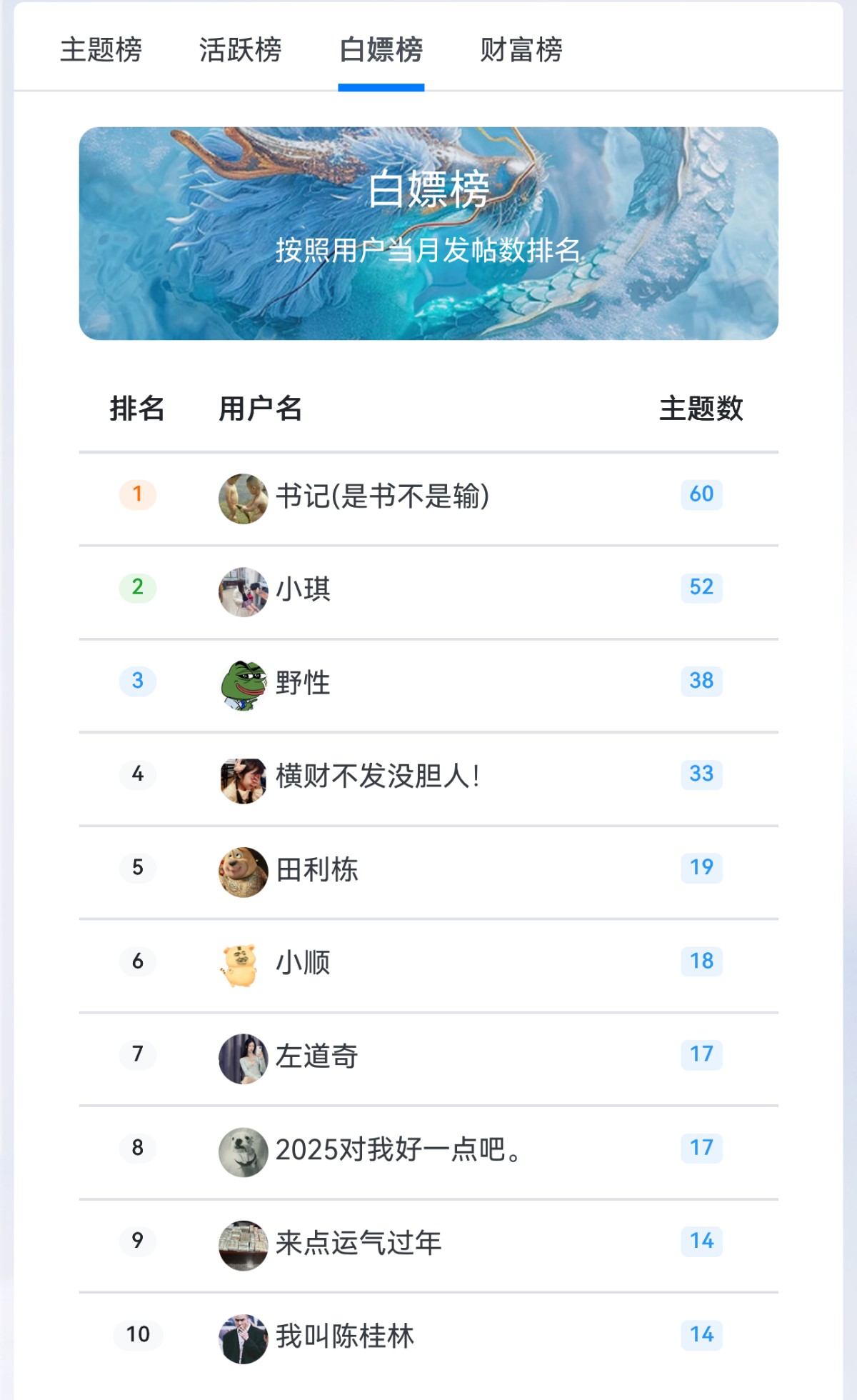View user 小琪's profile
The height and width of the screenshot is (1400, 857).
(x=303, y=589)
